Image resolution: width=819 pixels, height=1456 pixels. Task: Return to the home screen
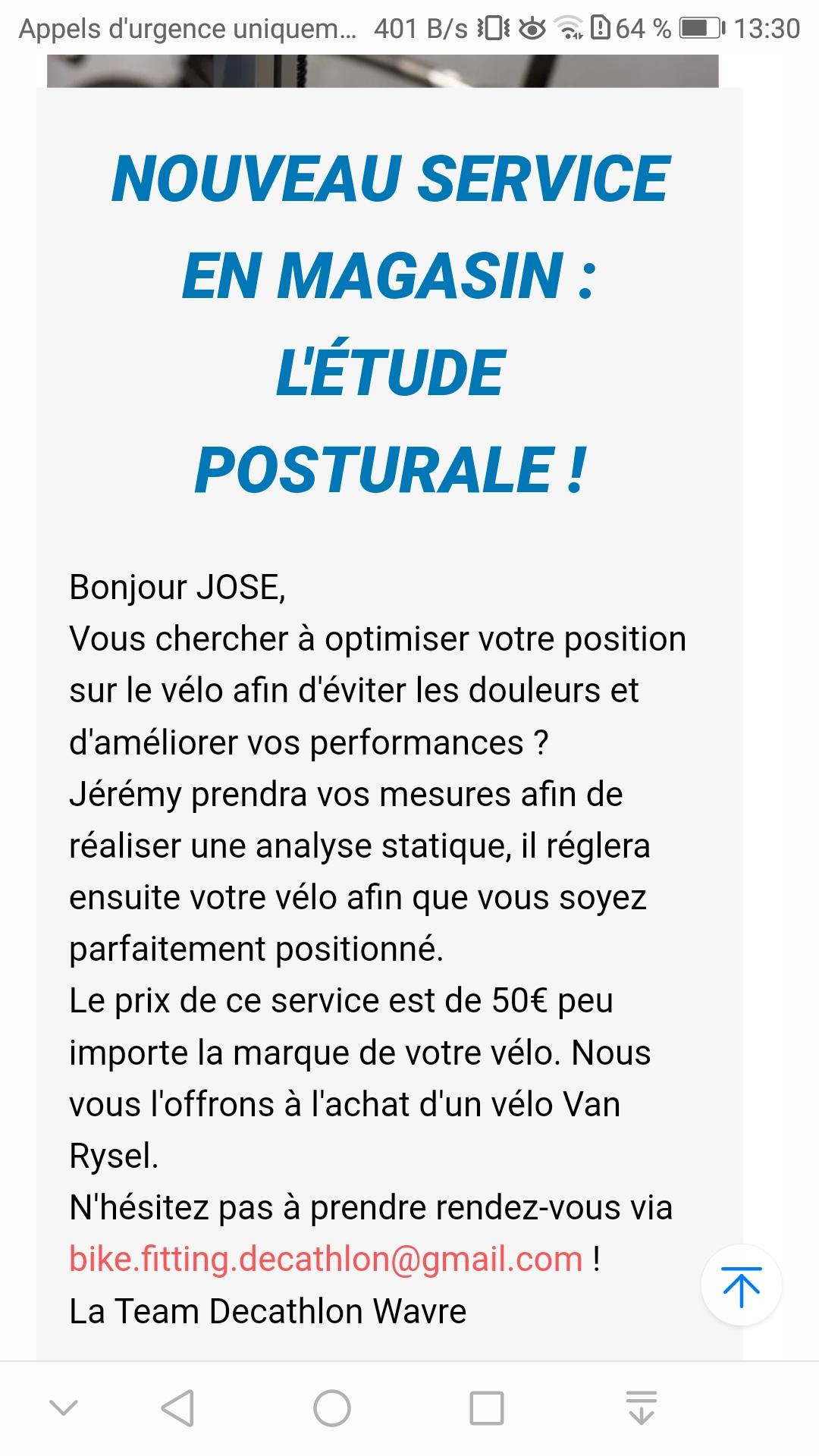point(332,1408)
